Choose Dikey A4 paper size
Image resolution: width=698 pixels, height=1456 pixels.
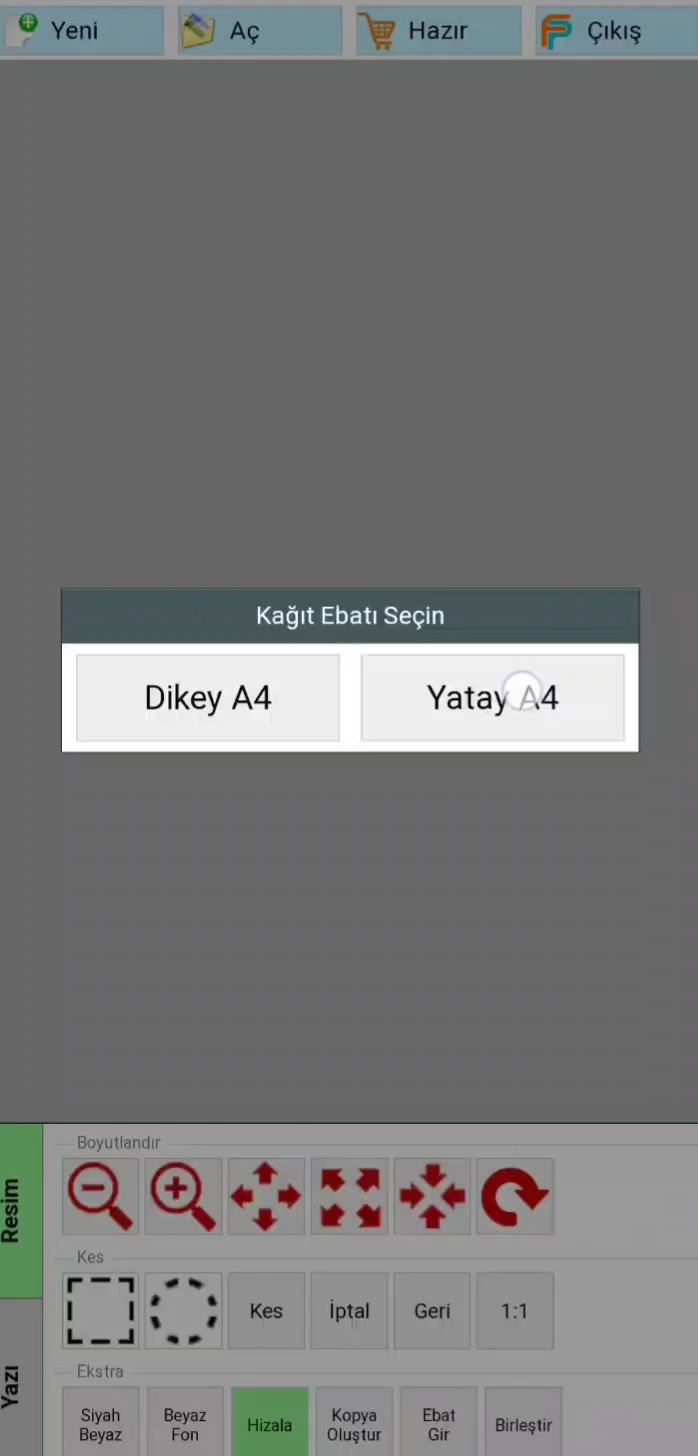[x=208, y=698]
